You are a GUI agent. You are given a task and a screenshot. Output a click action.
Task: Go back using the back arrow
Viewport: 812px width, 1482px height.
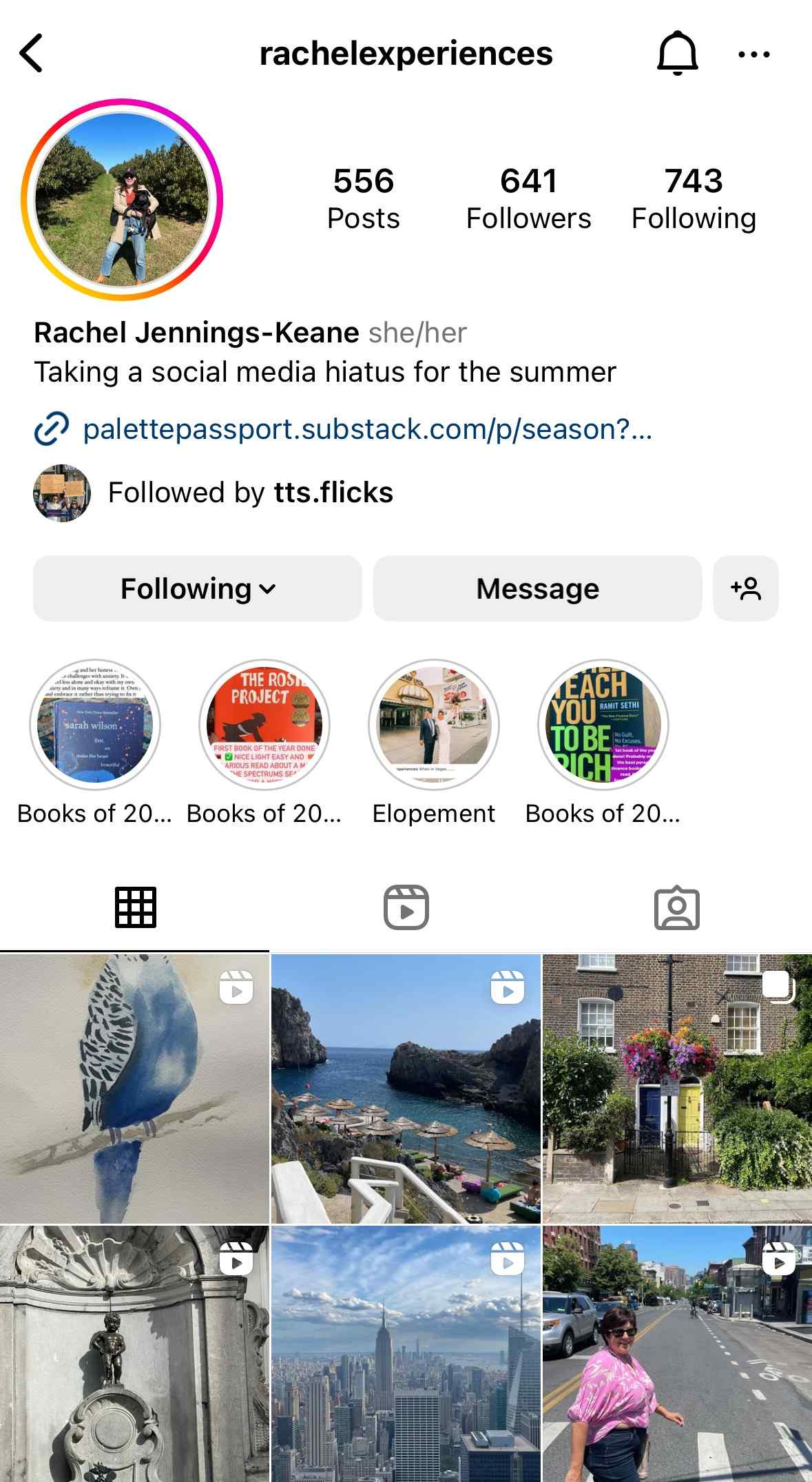tap(32, 53)
